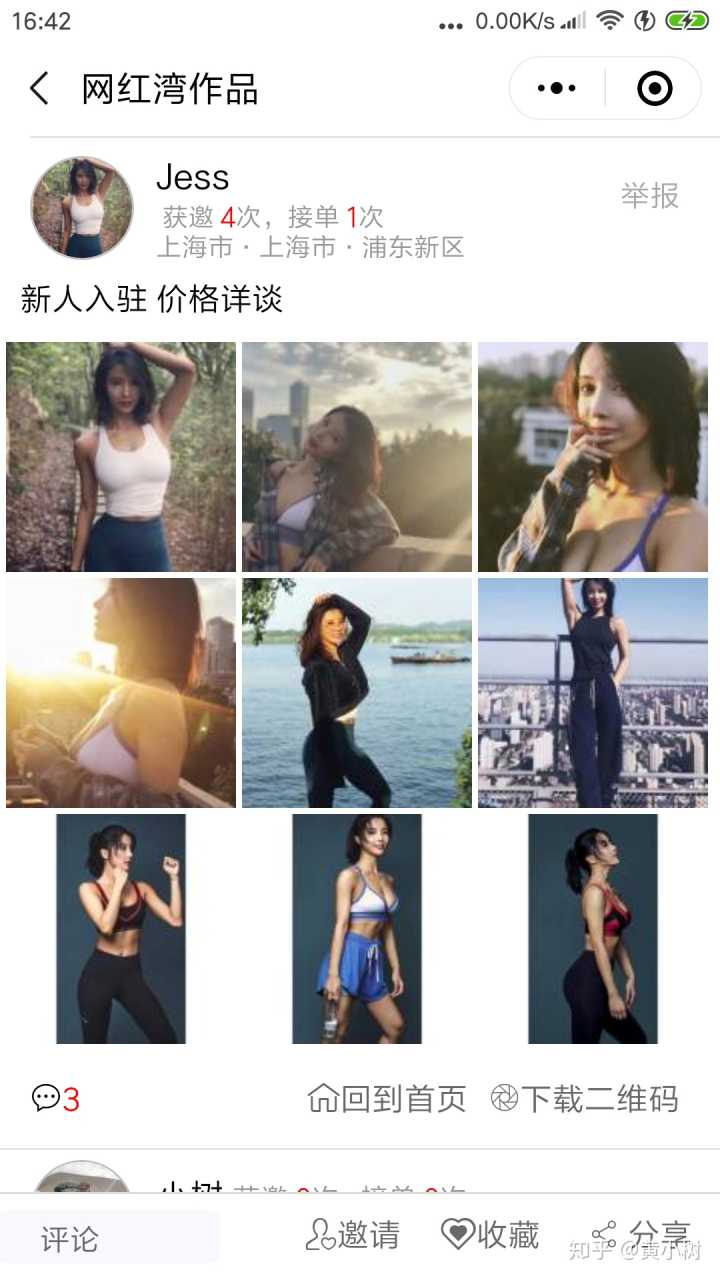Tap 下载二维码 to download QR code
The image size is (720, 1280).
click(585, 1099)
